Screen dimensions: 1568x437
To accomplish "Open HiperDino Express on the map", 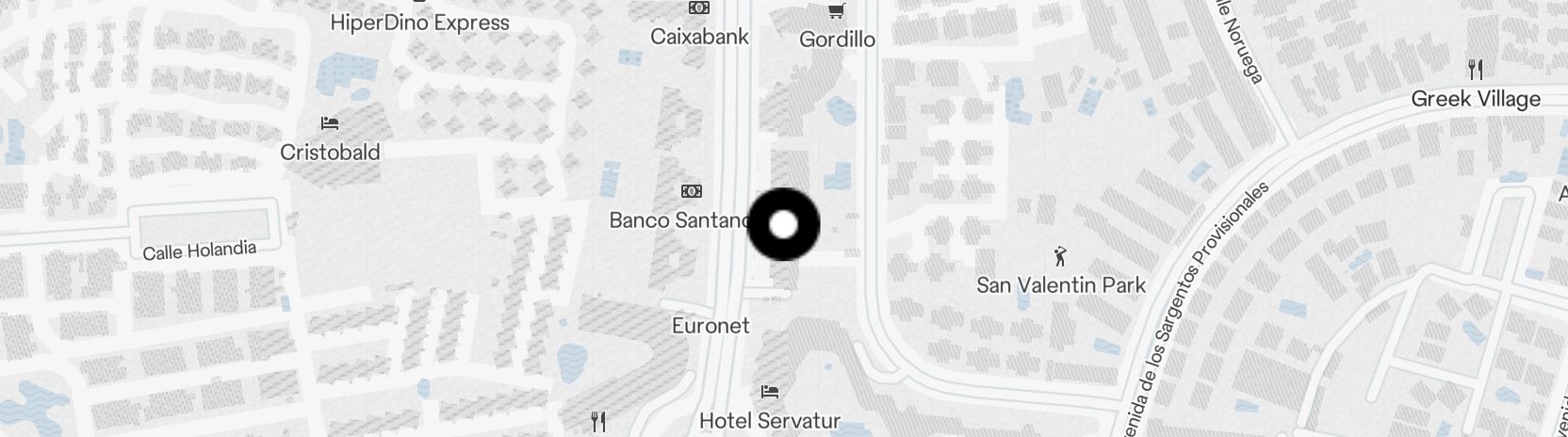I will (419, 23).
